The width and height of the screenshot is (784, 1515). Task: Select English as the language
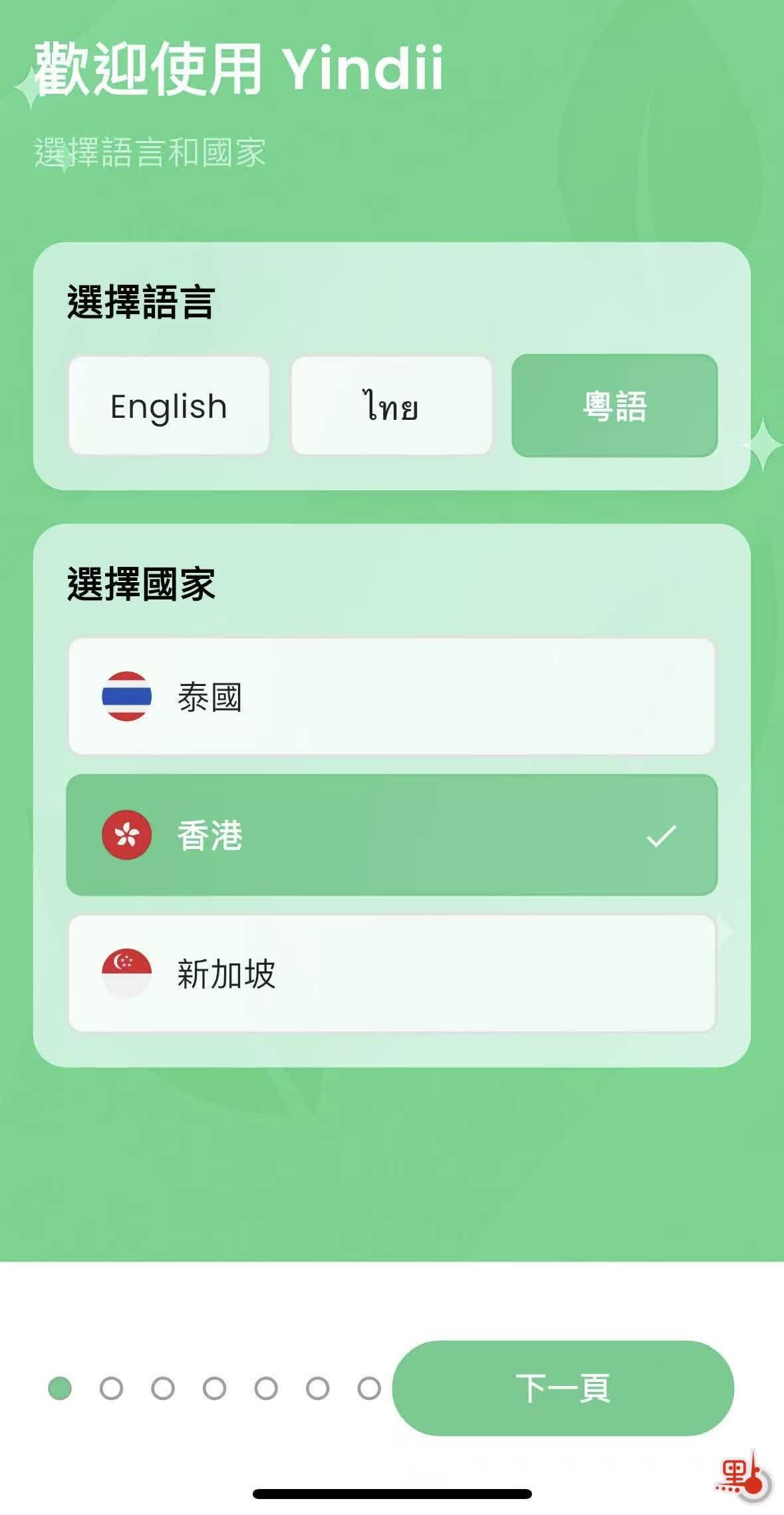(169, 406)
